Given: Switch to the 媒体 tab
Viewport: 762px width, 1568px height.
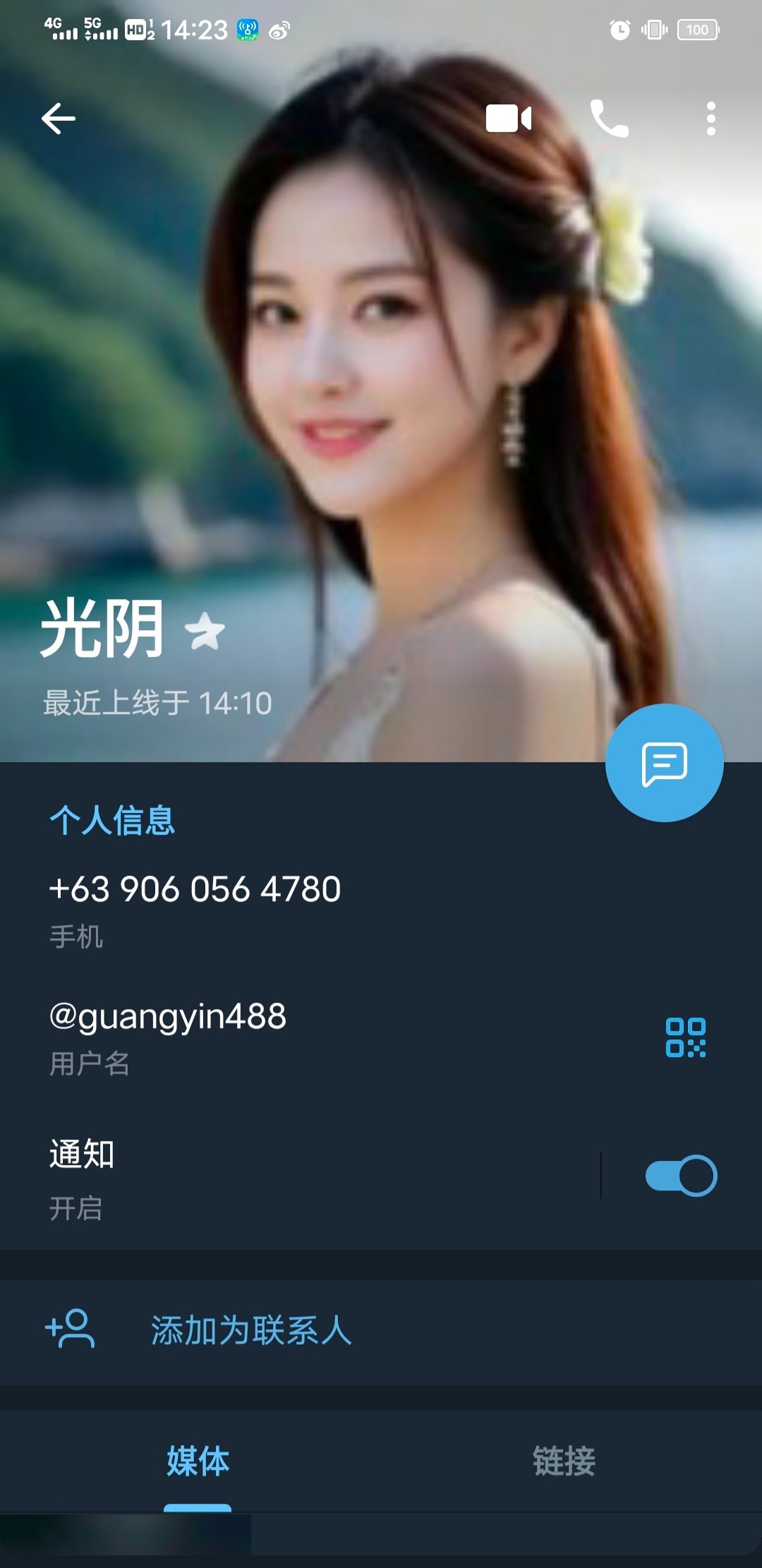Looking at the screenshot, I should [198, 1461].
